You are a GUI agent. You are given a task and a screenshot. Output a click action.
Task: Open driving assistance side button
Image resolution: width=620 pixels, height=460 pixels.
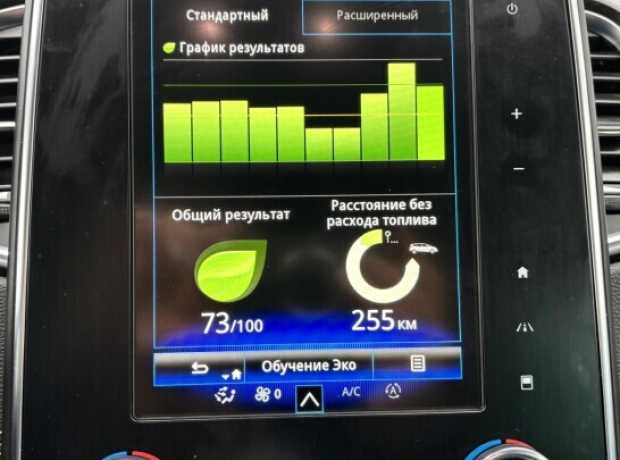[x=524, y=327]
